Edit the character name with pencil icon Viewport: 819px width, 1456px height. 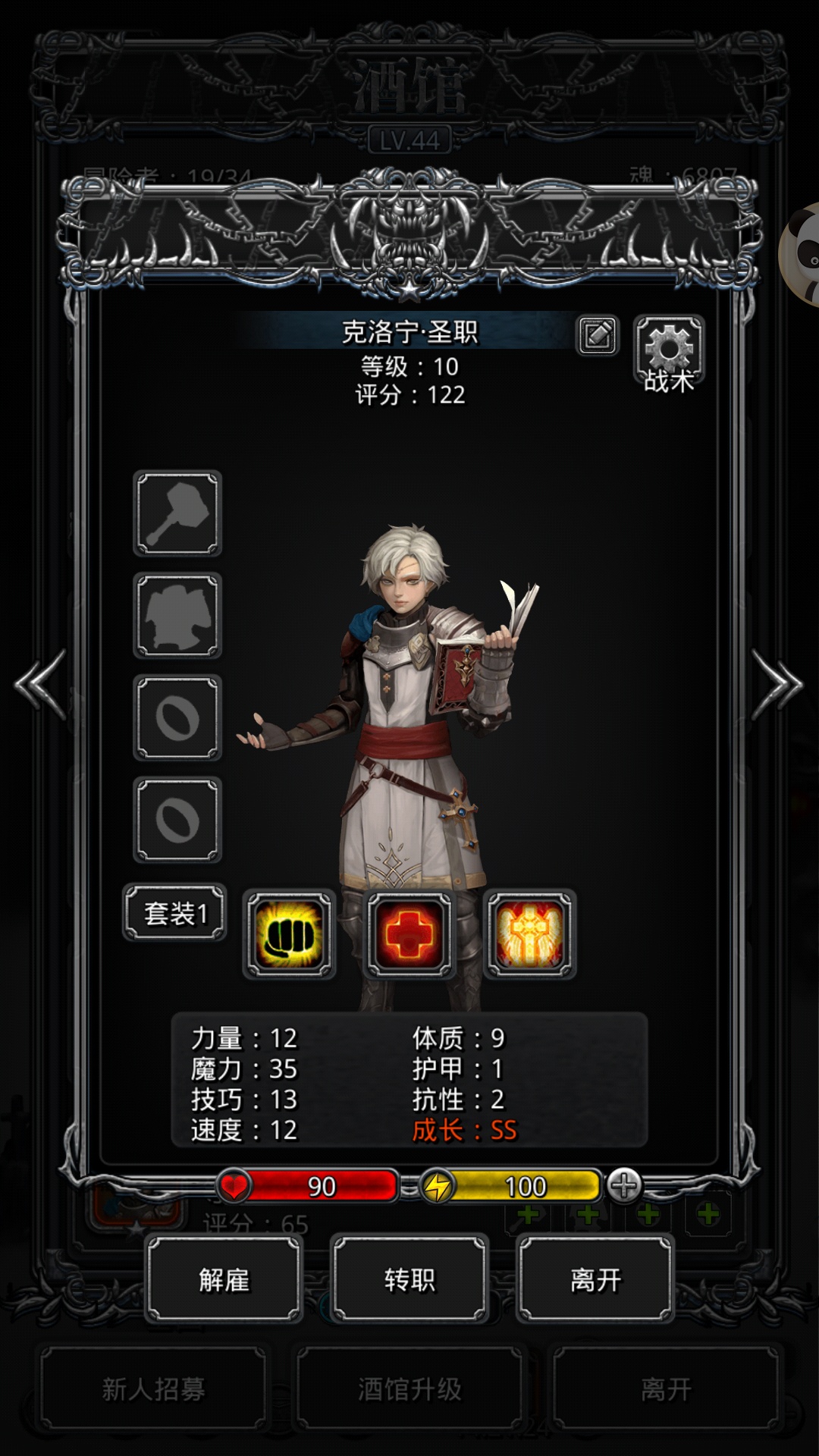coord(598,335)
